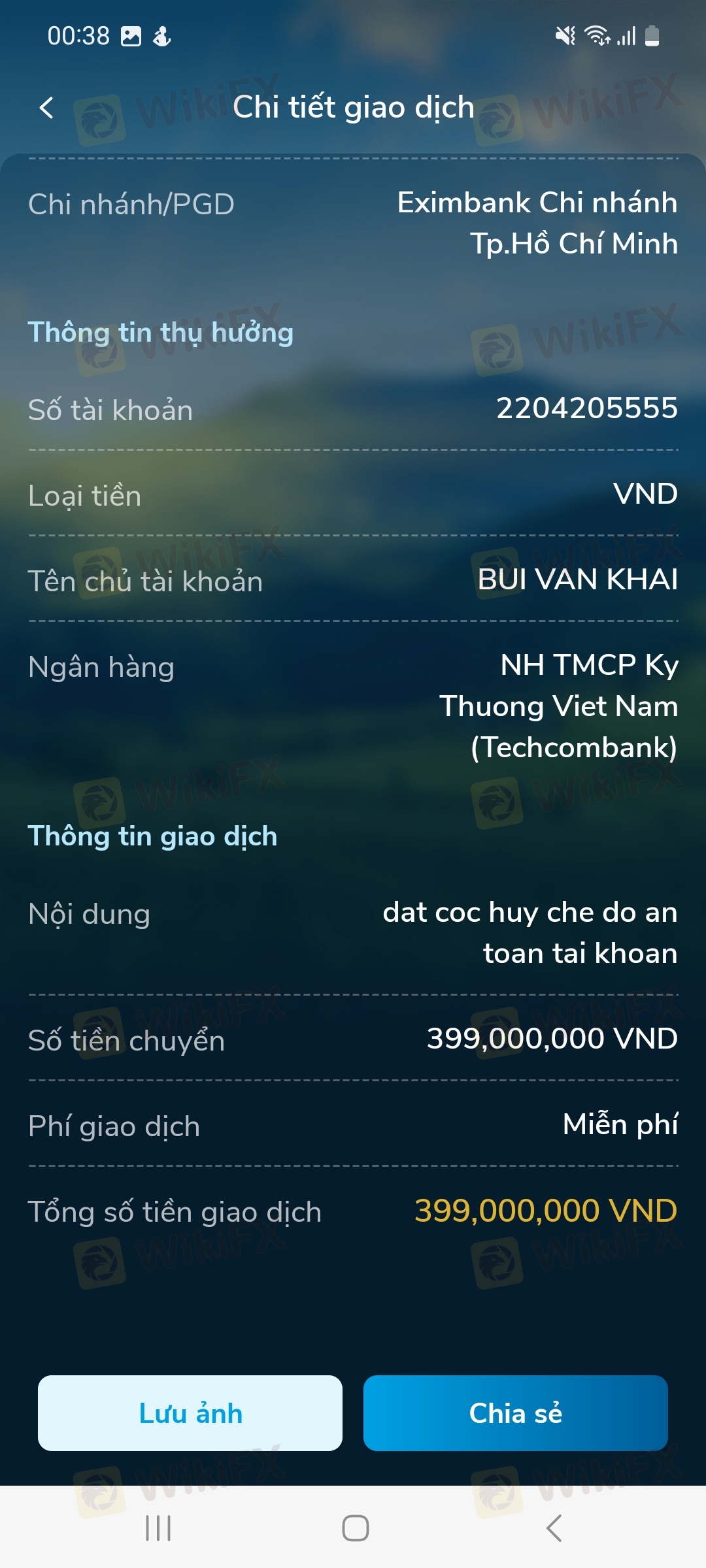The image size is (706, 1568).
Task: Go back from Chi tiết giao dịch
Action: [x=46, y=108]
